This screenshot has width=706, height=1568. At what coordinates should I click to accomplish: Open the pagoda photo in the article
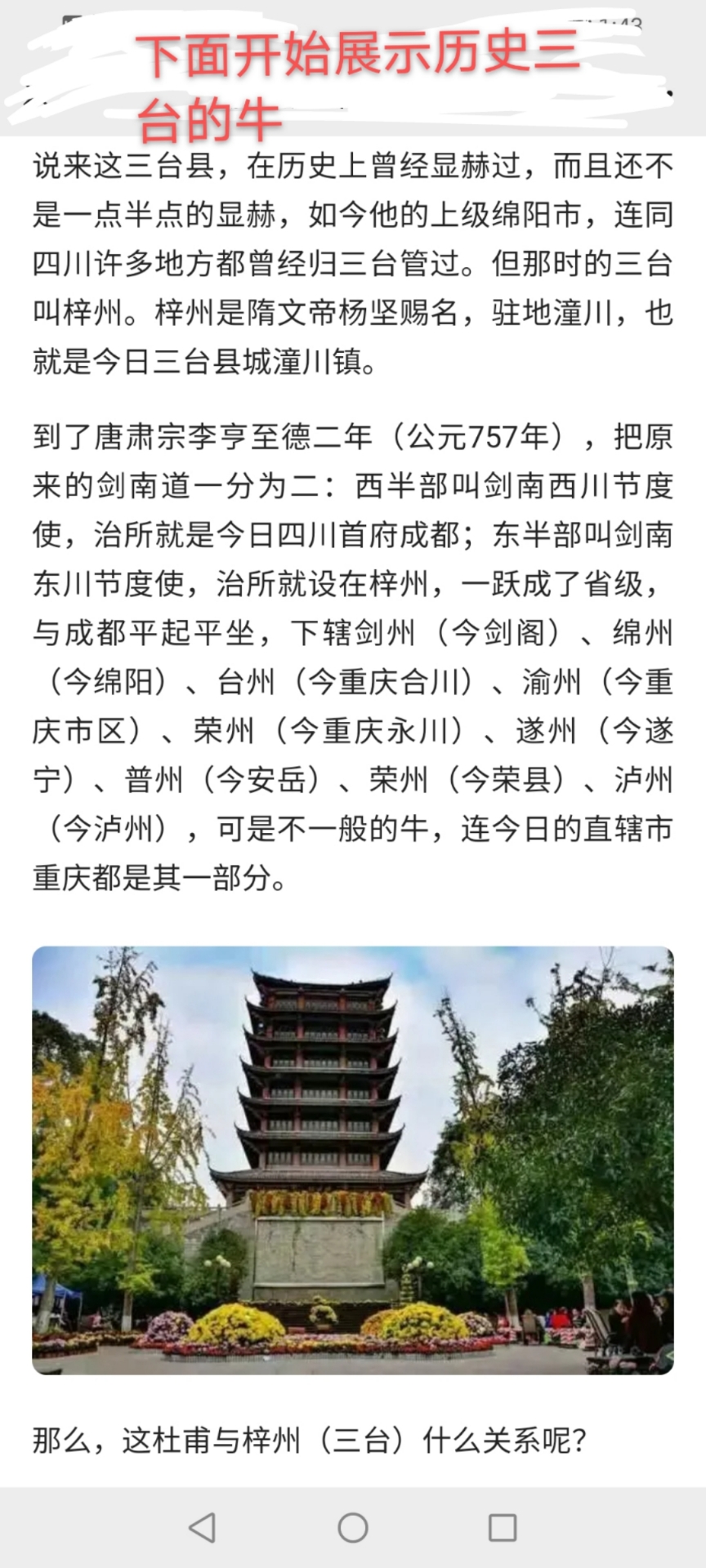click(x=353, y=1160)
